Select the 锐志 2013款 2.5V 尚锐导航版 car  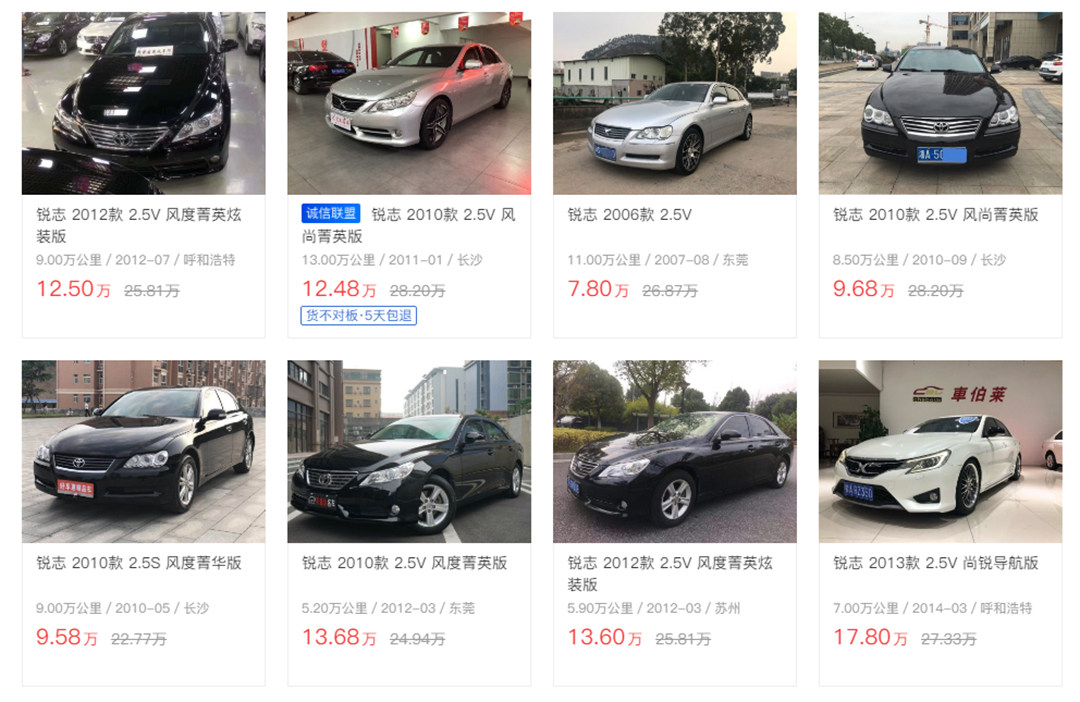(x=940, y=452)
